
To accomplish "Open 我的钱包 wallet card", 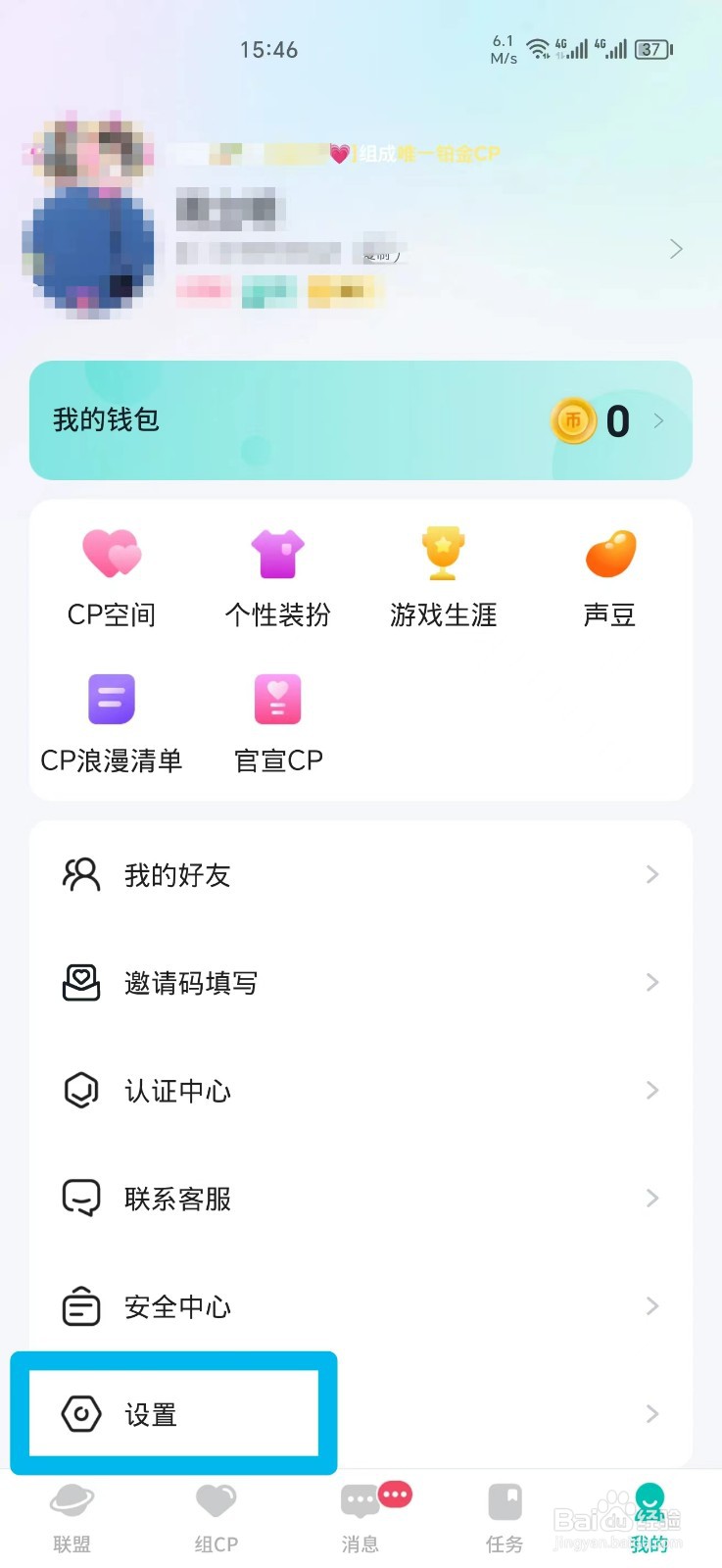I will [x=361, y=420].
